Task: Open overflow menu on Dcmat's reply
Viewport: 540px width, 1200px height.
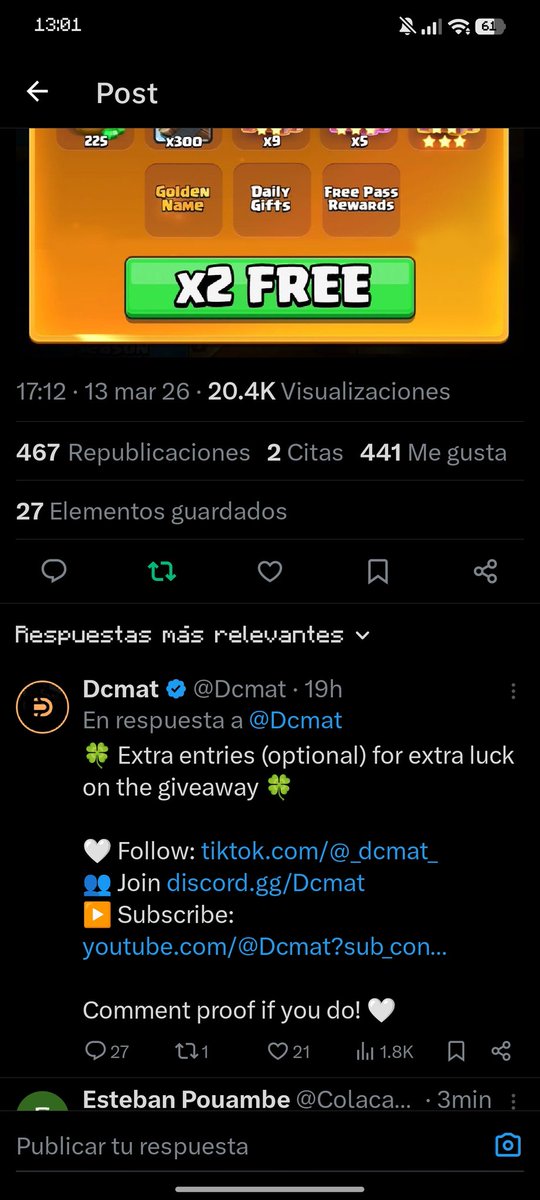Action: tap(513, 691)
